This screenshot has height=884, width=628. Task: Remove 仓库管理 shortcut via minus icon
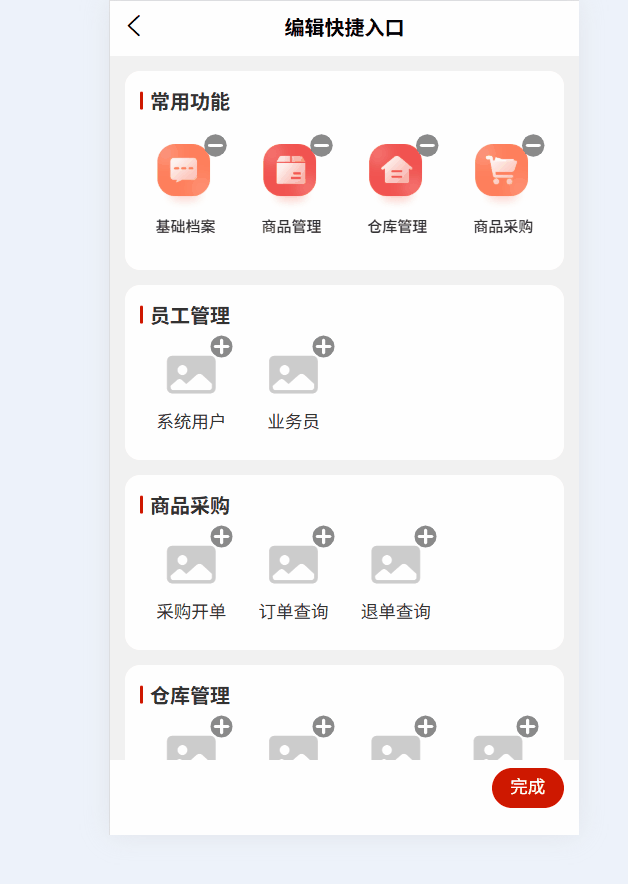(x=427, y=146)
